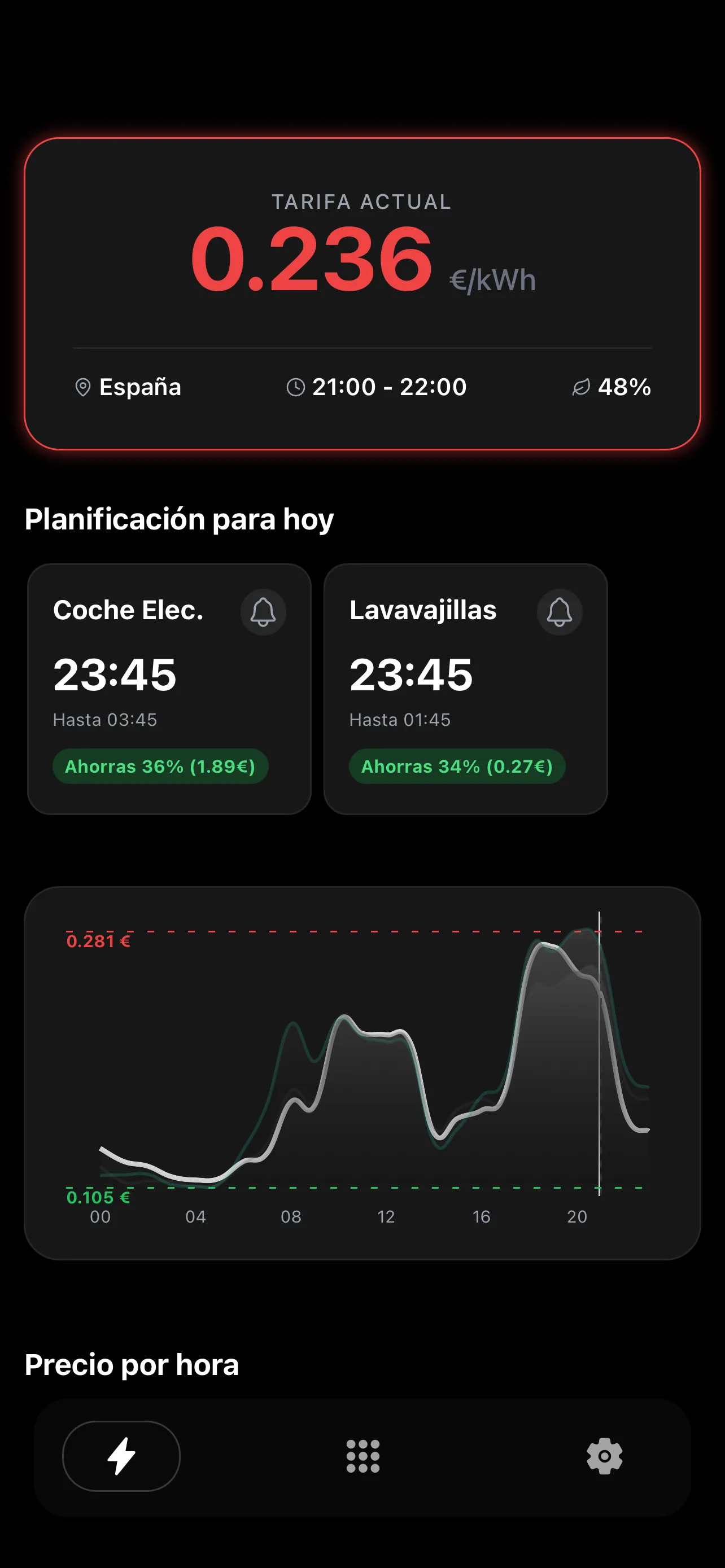Click the España location label
This screenshot has height=1568, width=725.
coord(141,387)
